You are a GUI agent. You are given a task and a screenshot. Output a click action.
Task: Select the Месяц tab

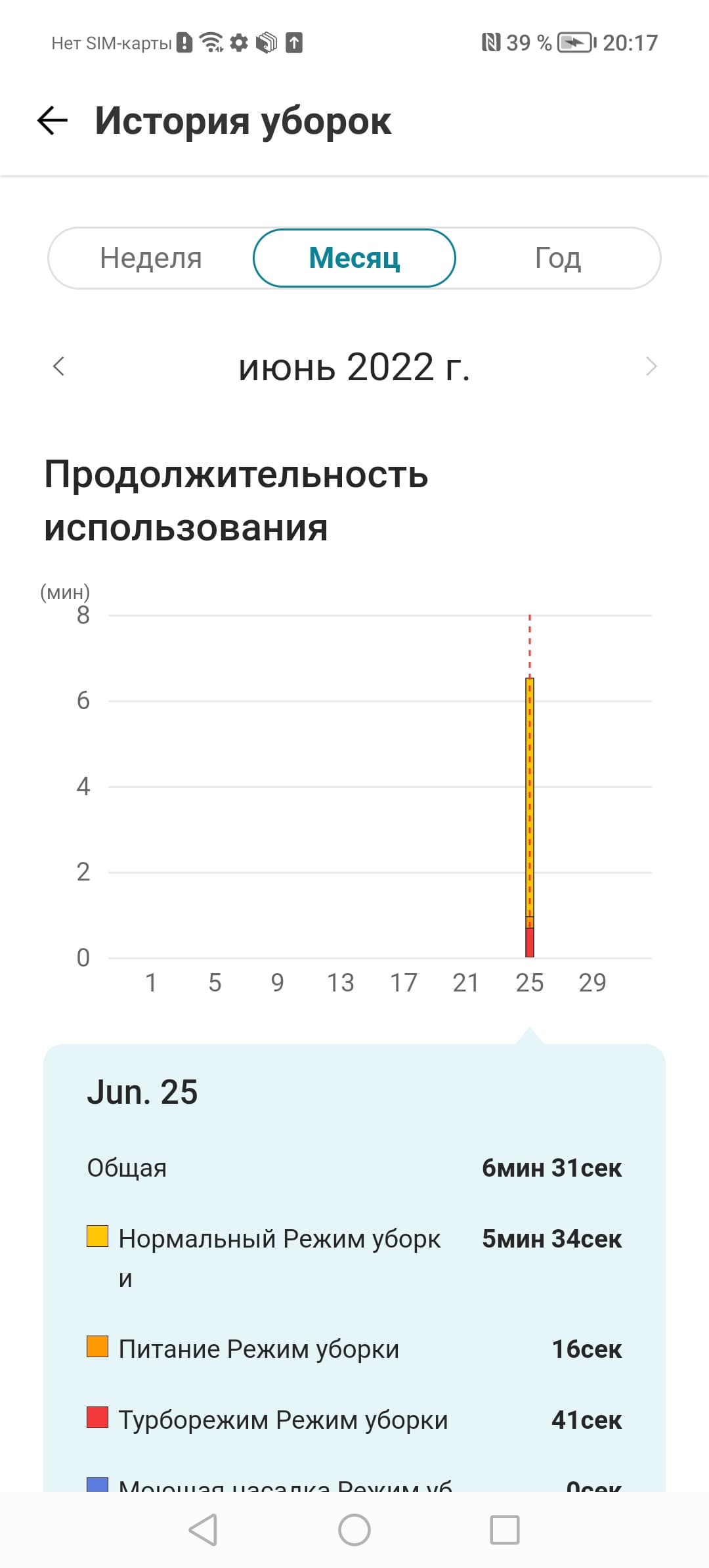coord(354,258)
